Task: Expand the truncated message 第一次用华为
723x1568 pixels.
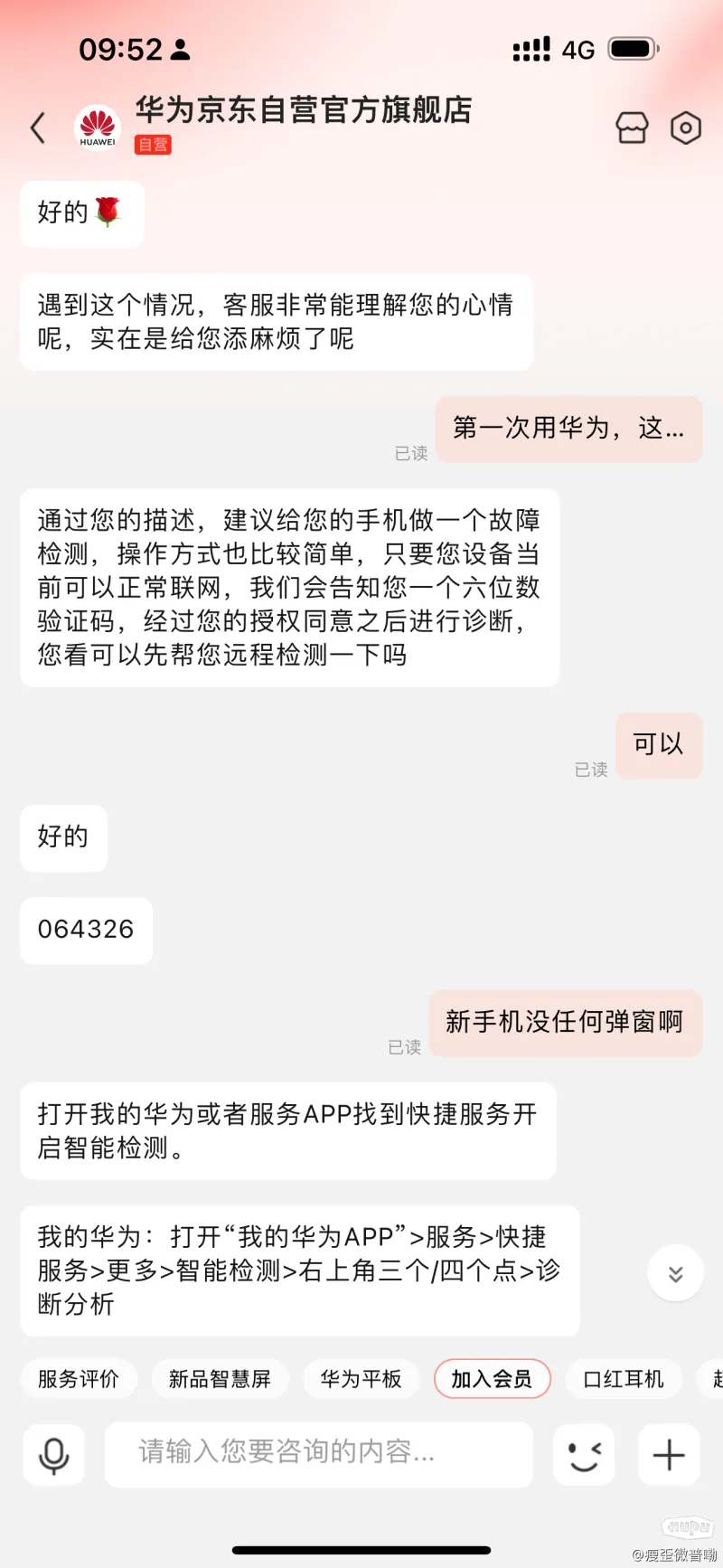Action: click(568, 429)
